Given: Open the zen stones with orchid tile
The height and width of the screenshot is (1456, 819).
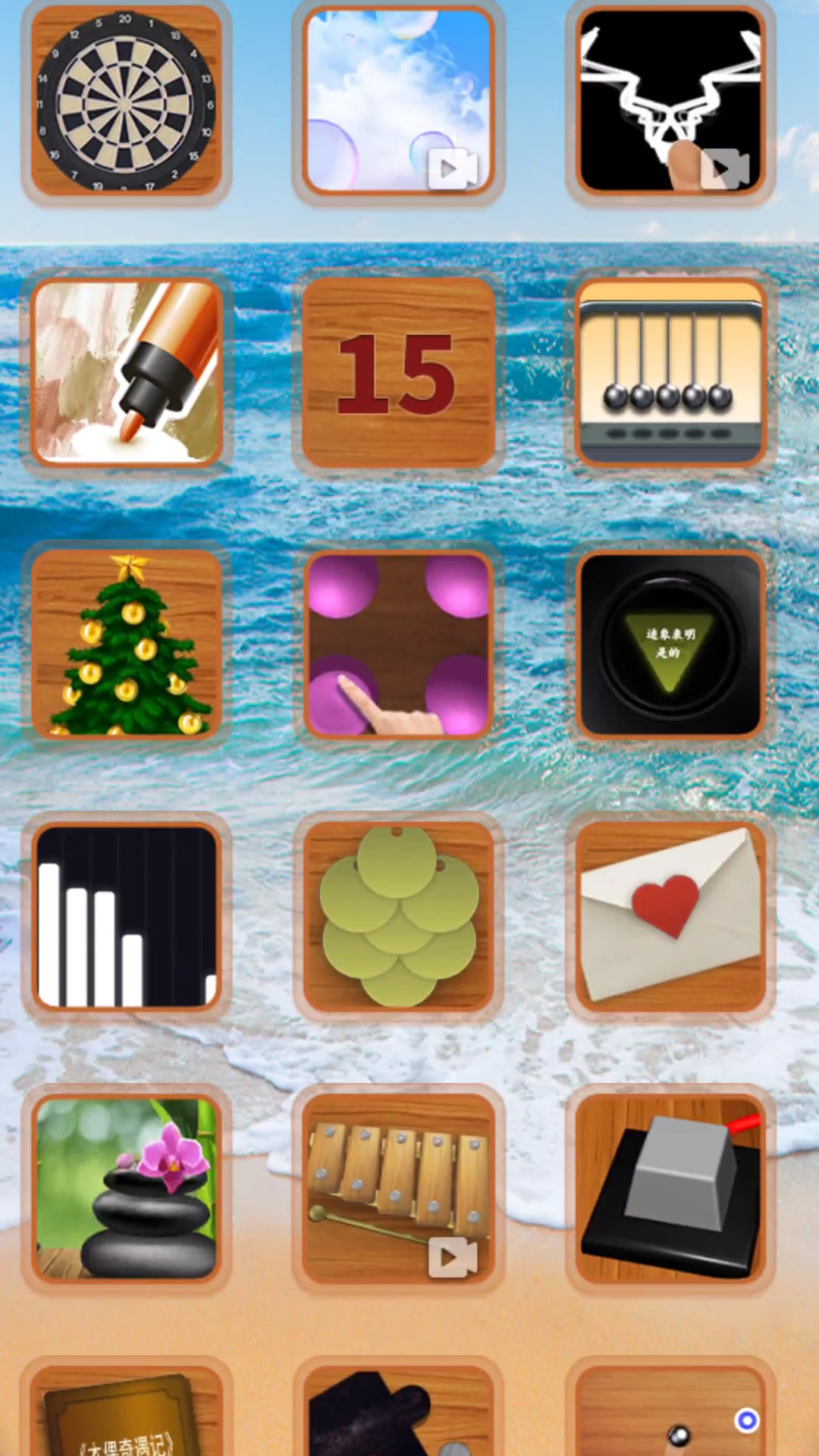Looking at the screenshot, I should tap(126, 1189).
